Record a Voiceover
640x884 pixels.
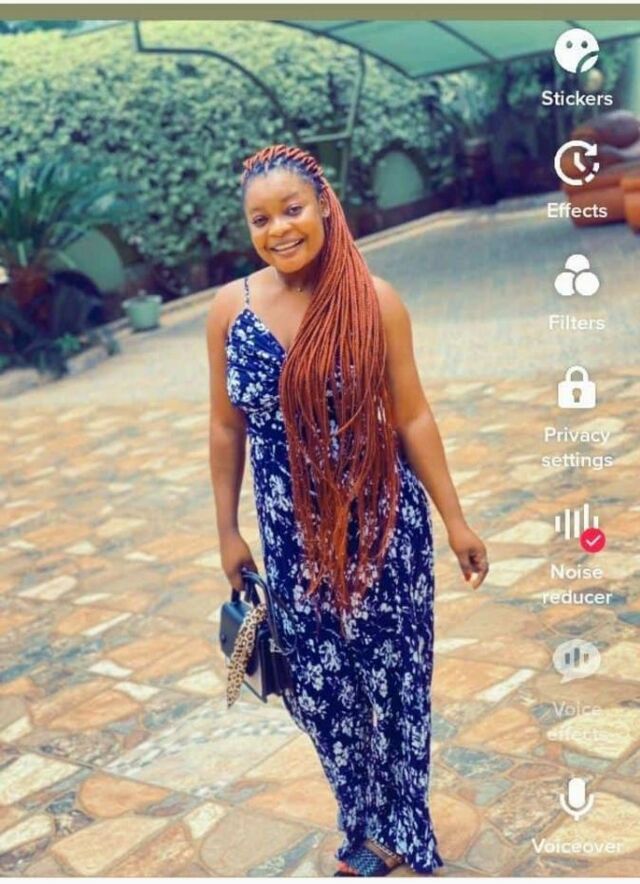(x=577, y=799)
